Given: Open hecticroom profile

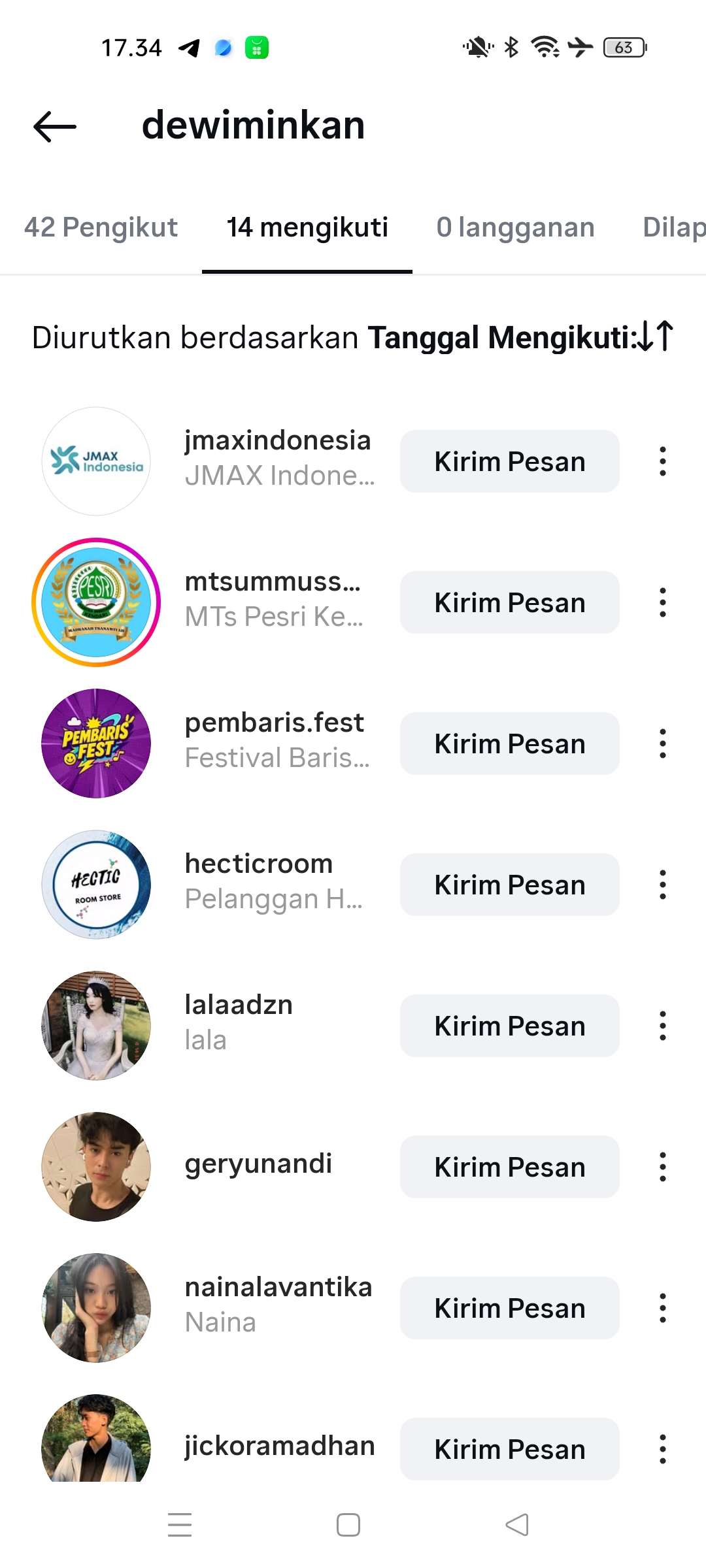Looking at the screenshot, I should [259, 865].
